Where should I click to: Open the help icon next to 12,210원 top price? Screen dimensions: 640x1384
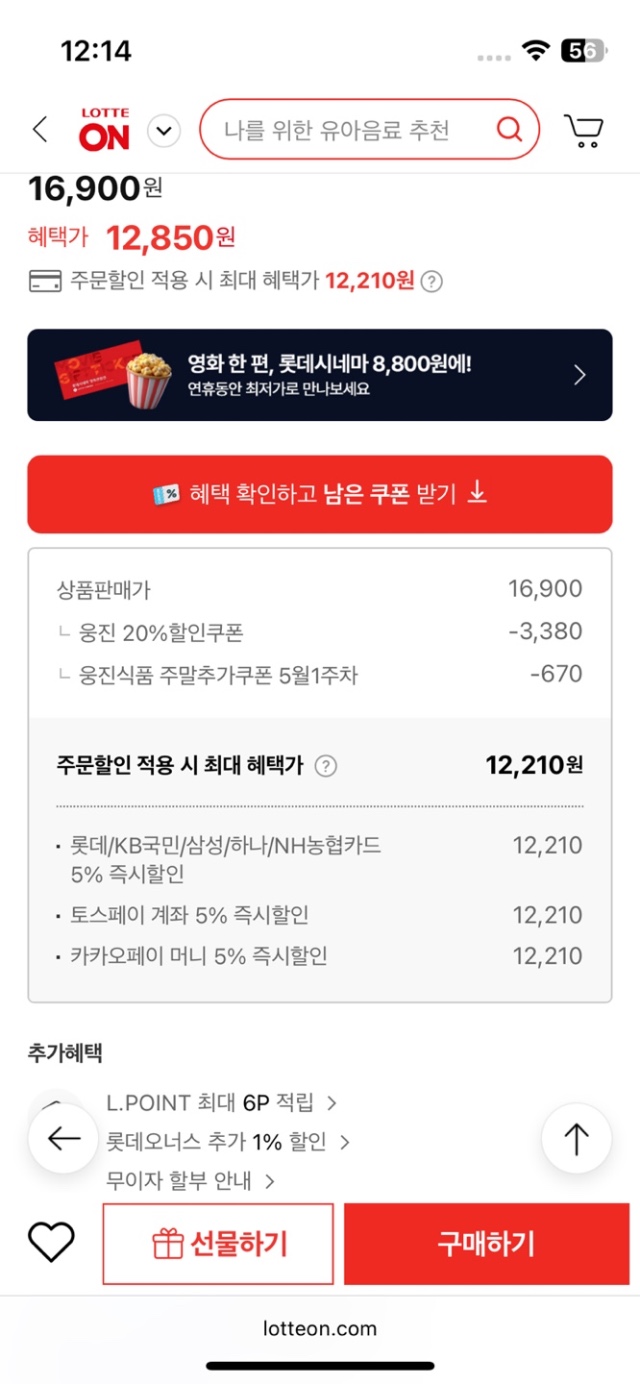pyautogui.click(x=431, y=282)
